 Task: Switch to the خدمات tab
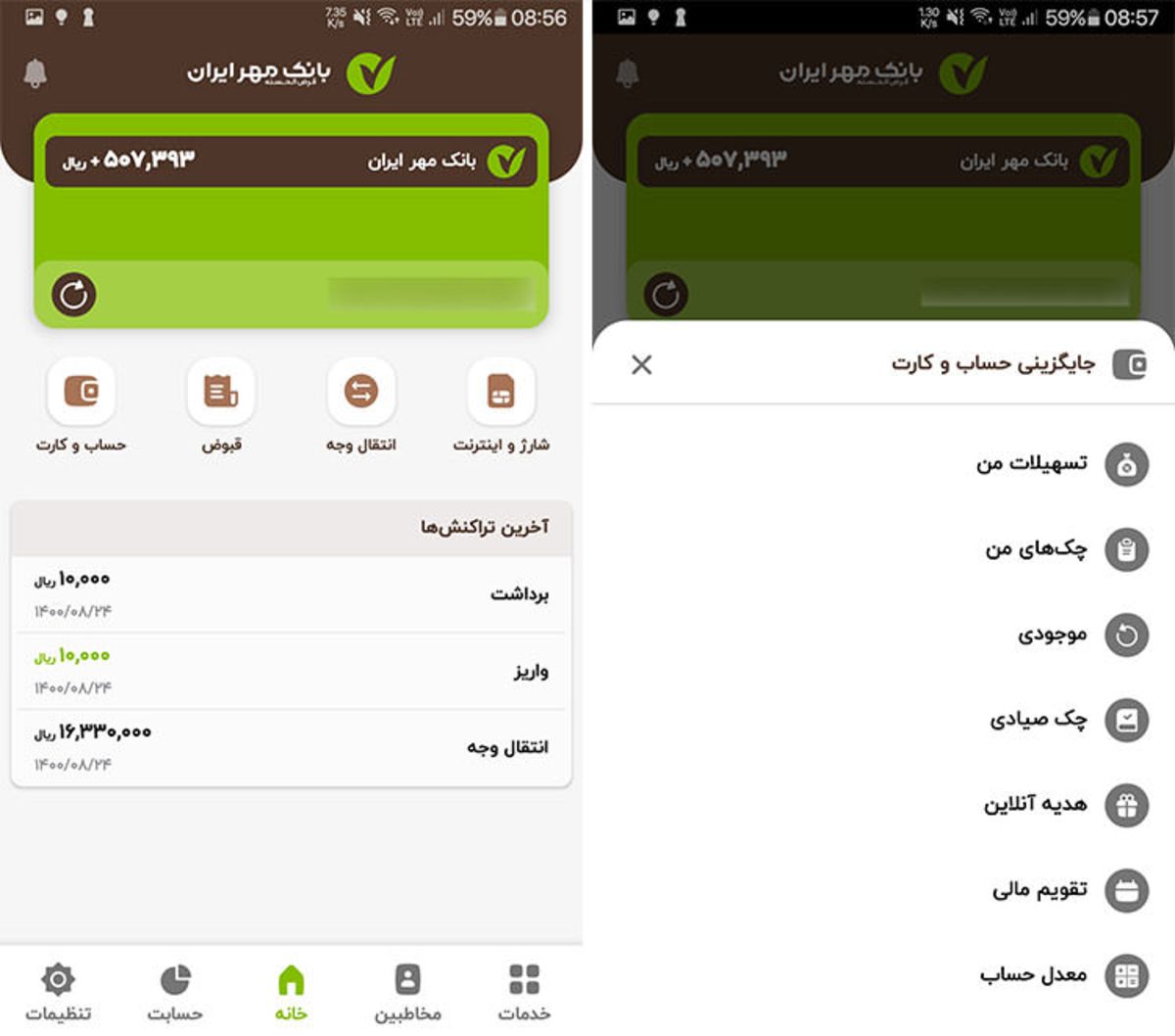tap(524, 992)
